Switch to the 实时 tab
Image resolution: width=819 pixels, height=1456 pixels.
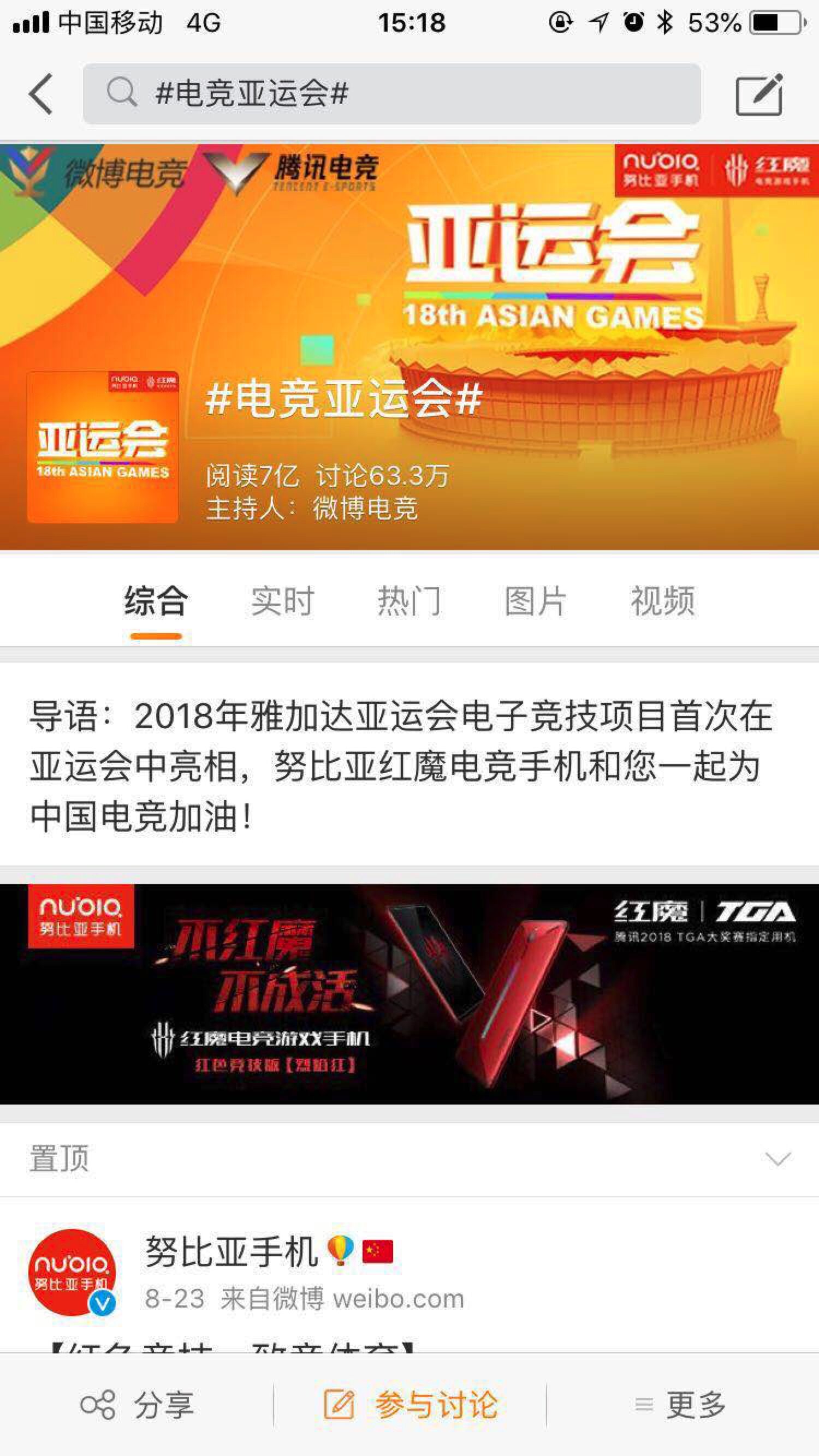[282, 600]
